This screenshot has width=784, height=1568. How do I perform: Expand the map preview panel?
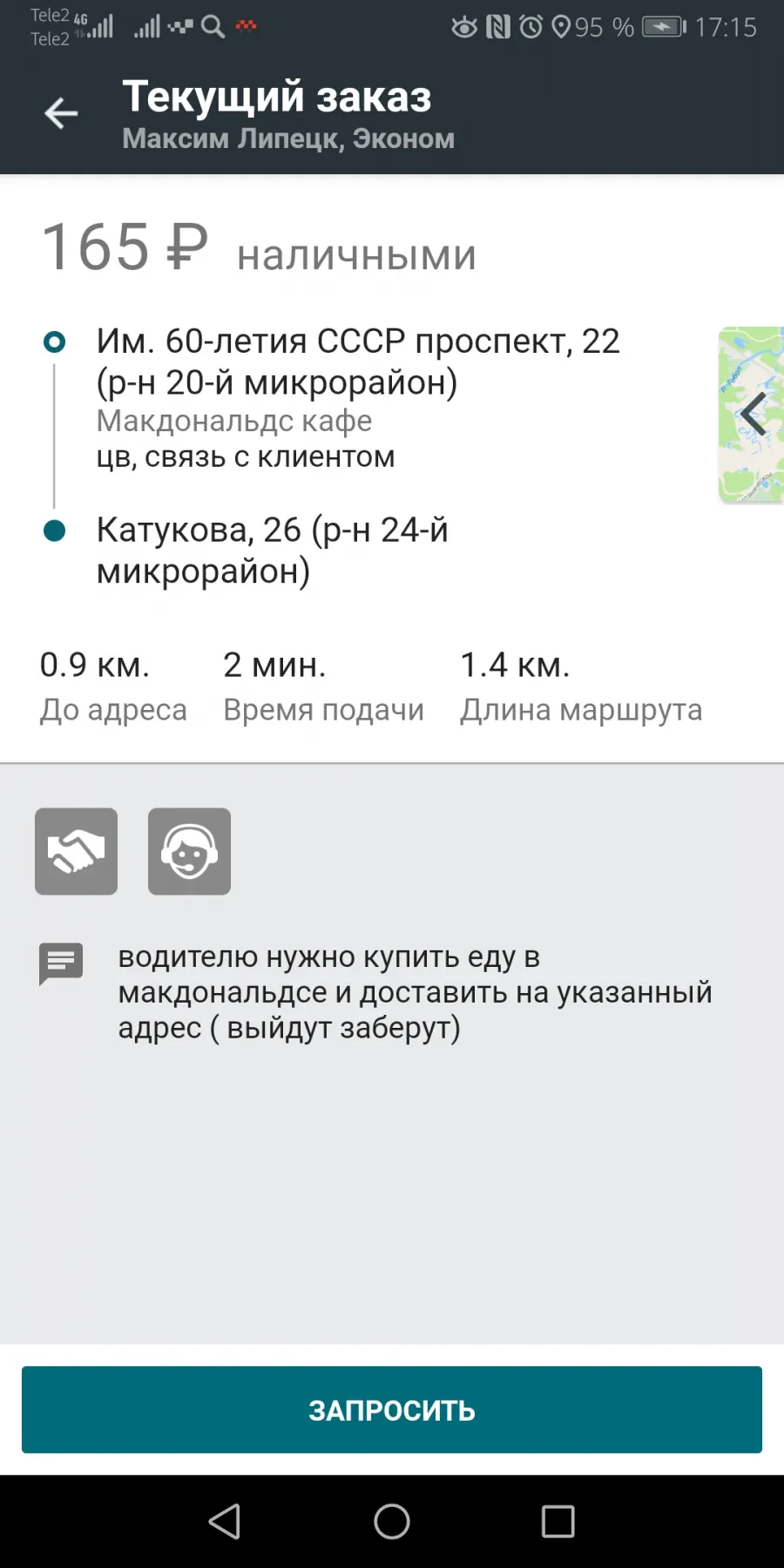[x=751, y=414]
